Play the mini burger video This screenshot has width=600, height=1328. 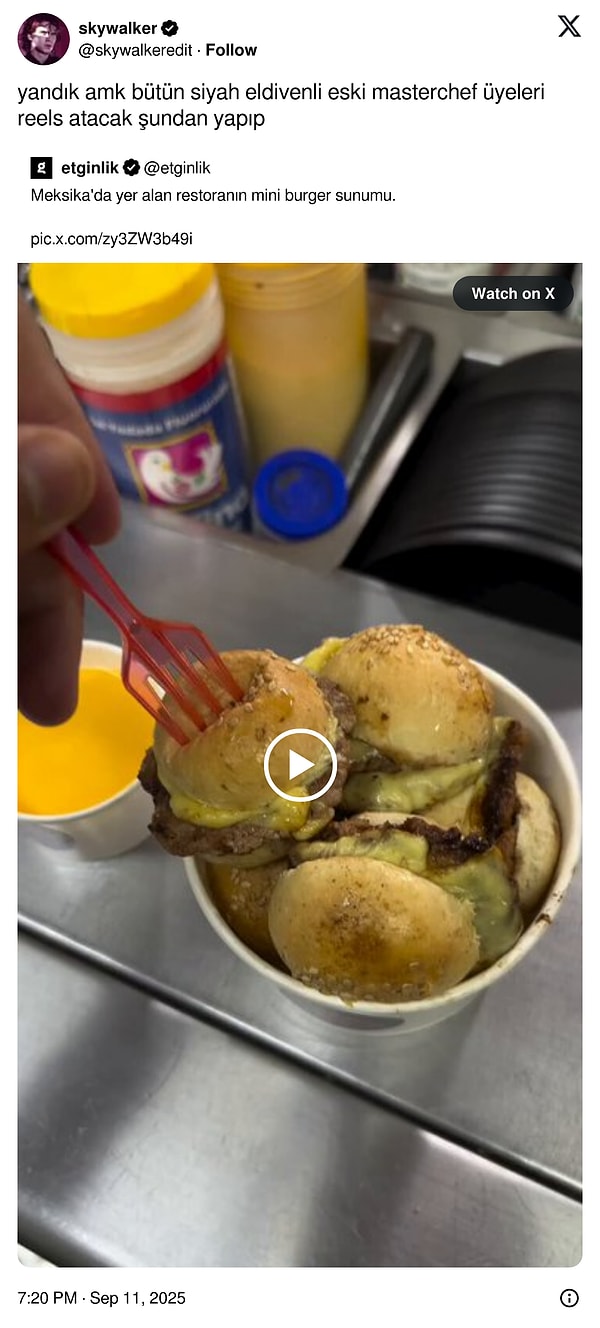300,765
